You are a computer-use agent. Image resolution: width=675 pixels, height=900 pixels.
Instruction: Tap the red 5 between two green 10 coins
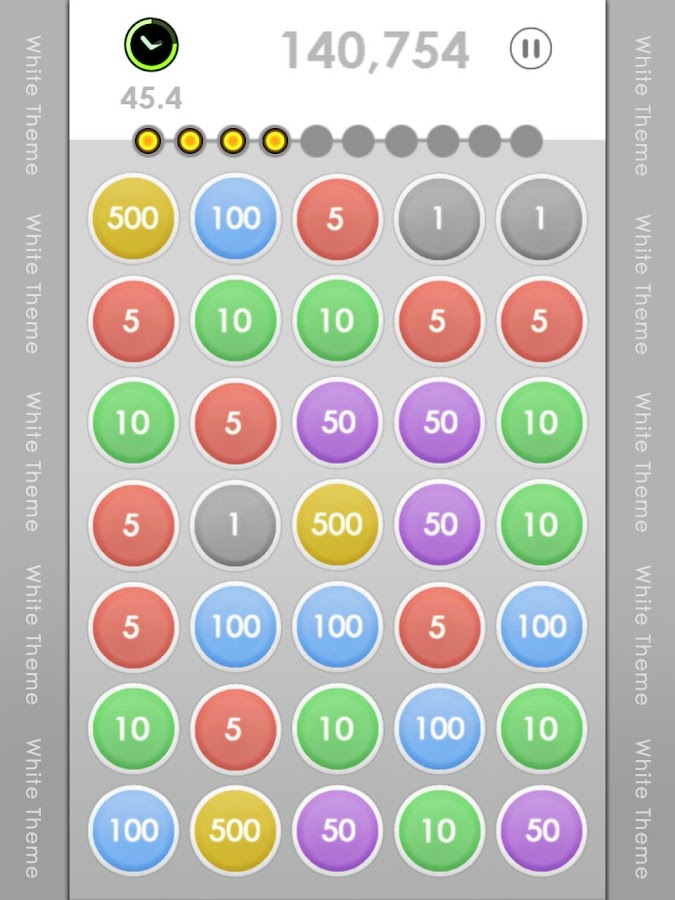coord(235,728)
